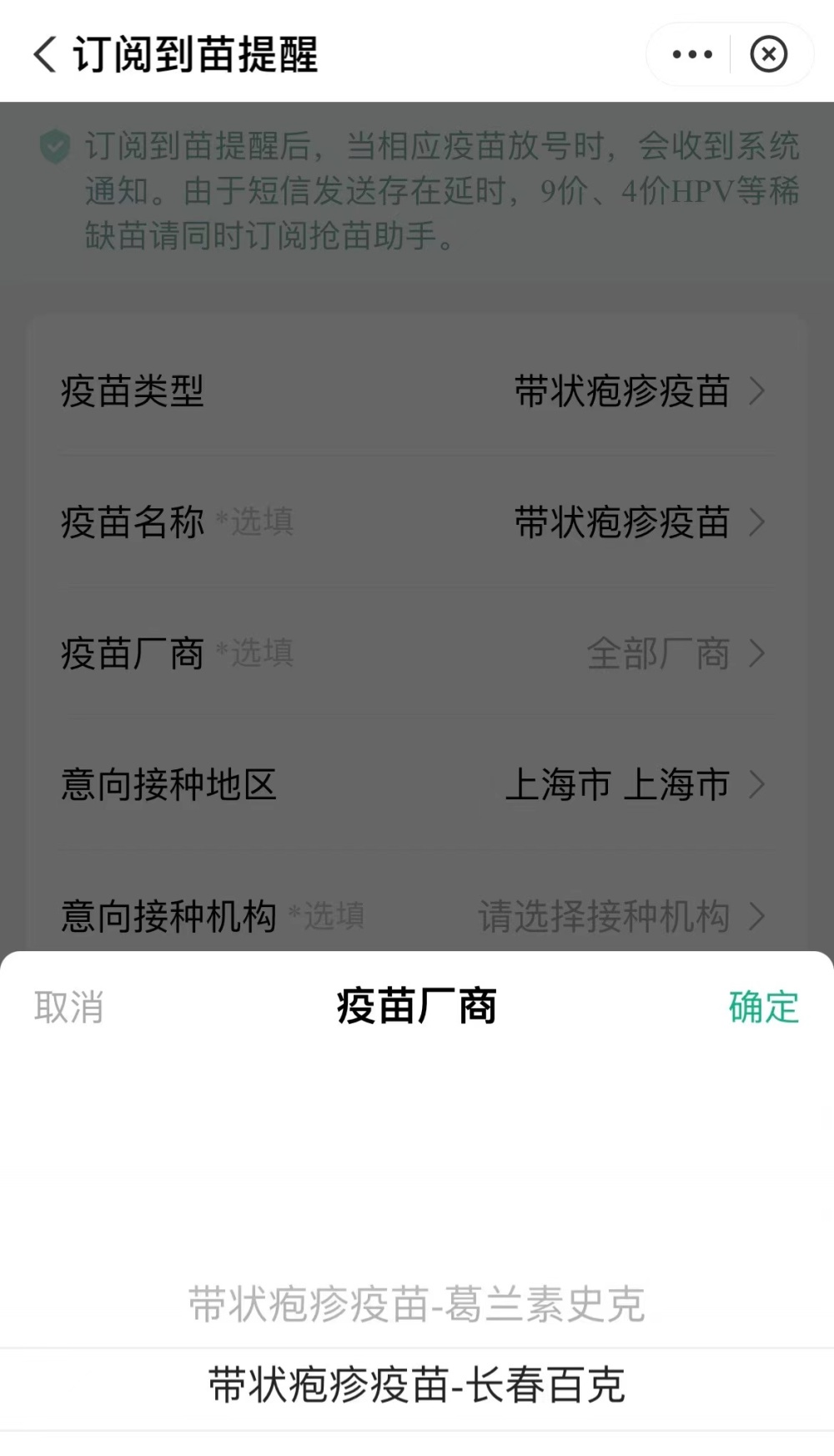The width and height of the screenshot is (834, 1456).
Task: Tap 取消 to dismiss the picker
Action: (69, 1007)
